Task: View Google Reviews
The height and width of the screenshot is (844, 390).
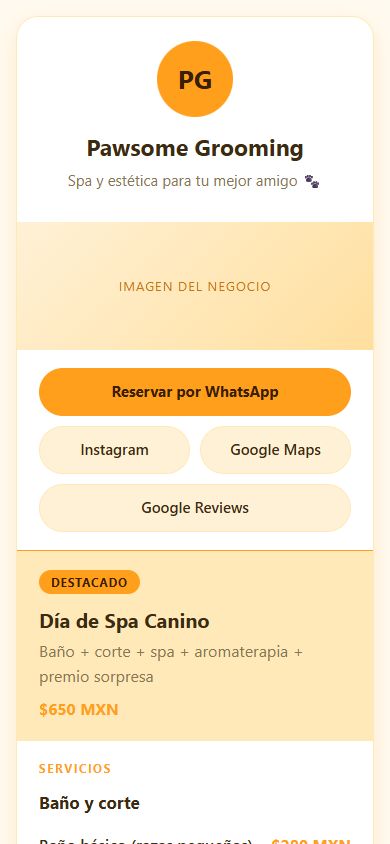Action: pos(195,508)
